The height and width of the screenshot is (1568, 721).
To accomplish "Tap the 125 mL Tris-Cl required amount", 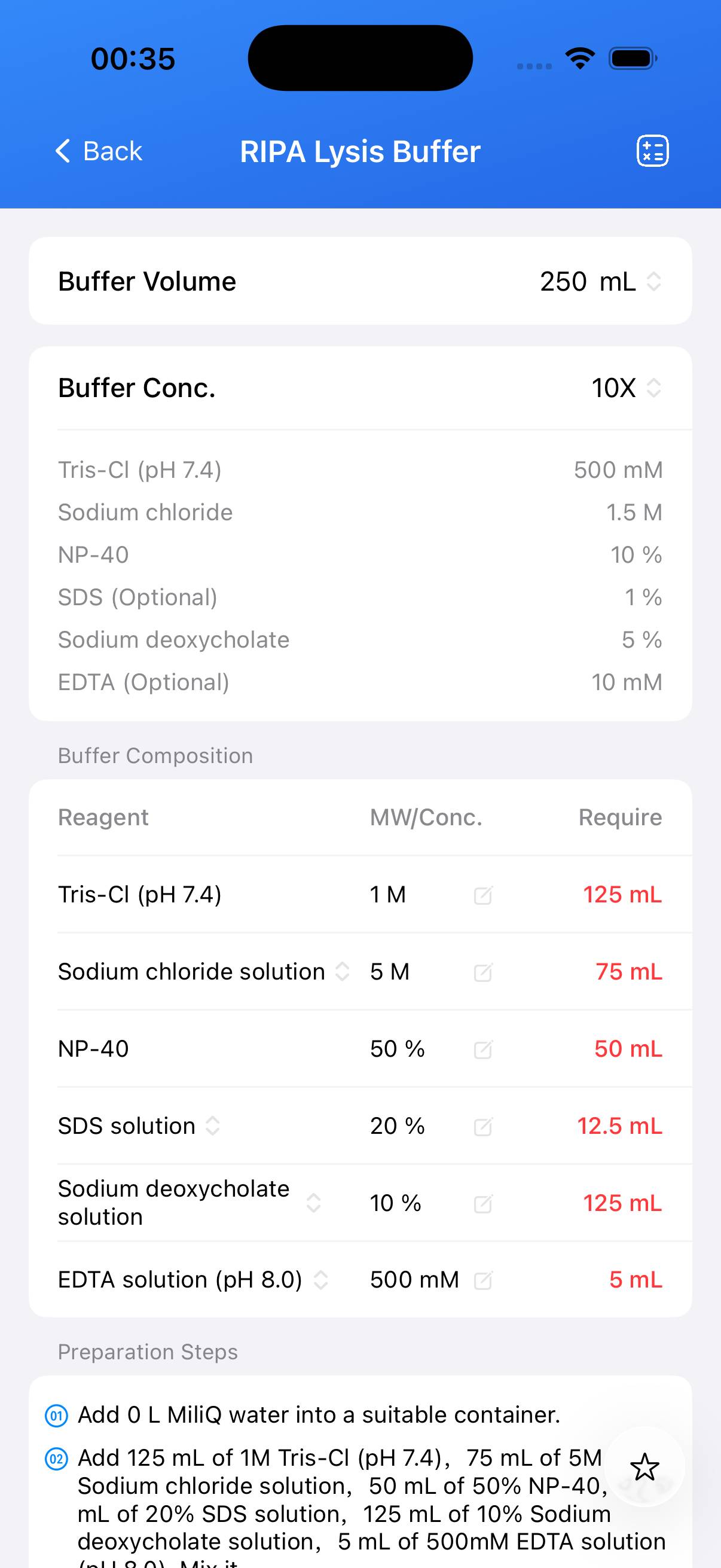I will click(622, 895).
